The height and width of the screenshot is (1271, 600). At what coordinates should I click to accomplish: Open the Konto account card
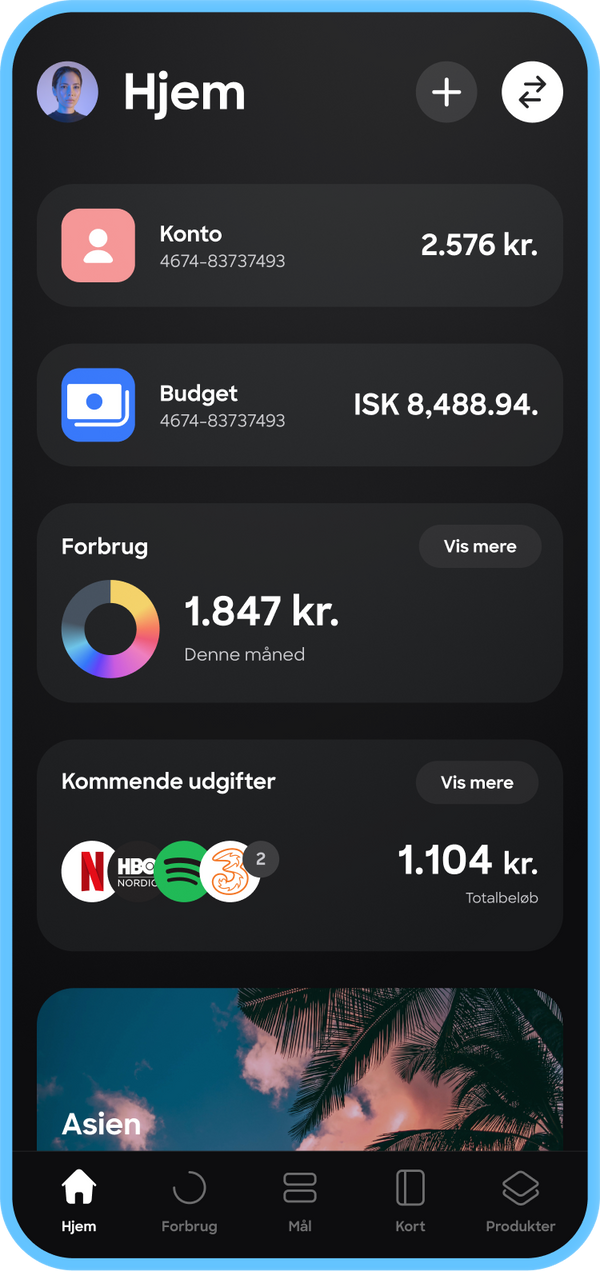(300, 246)
